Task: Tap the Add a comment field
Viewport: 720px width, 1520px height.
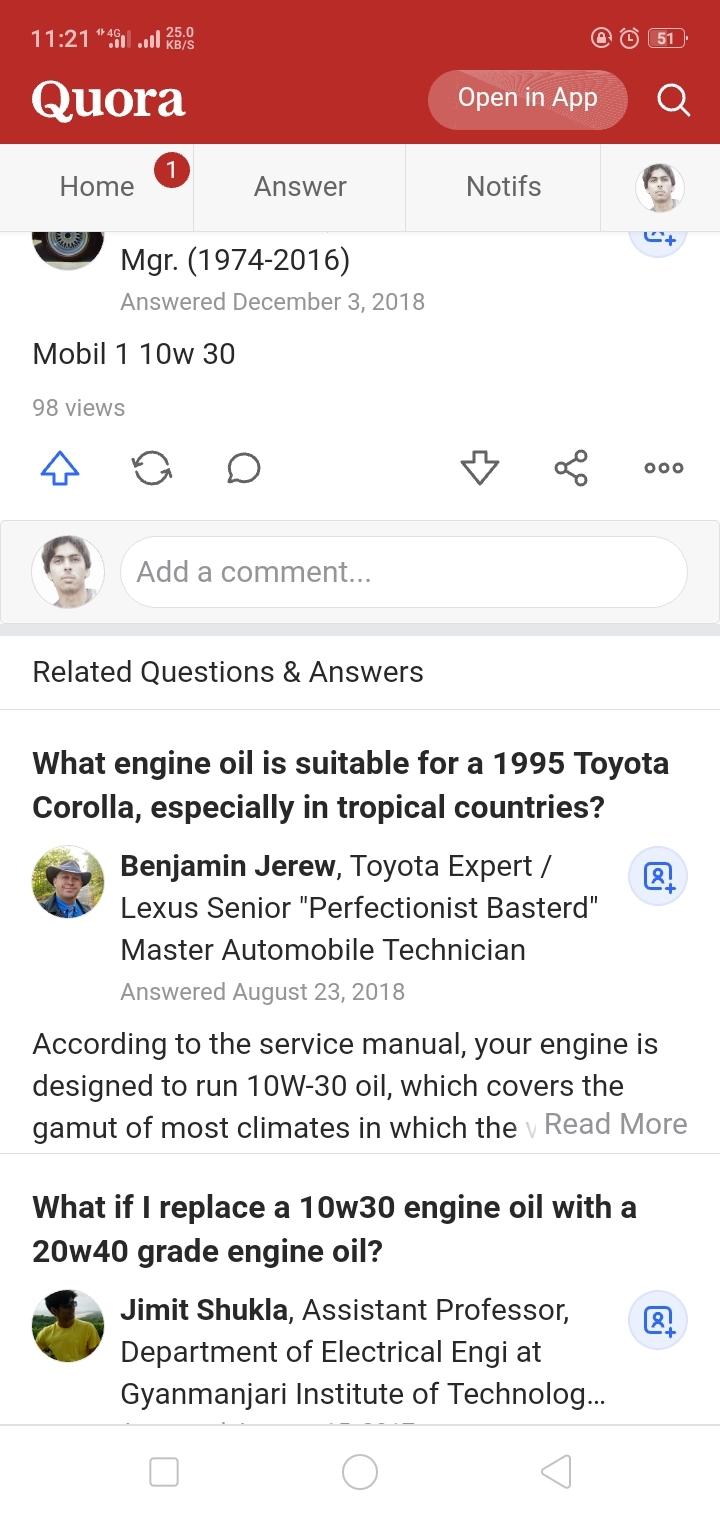Action: 404,572
